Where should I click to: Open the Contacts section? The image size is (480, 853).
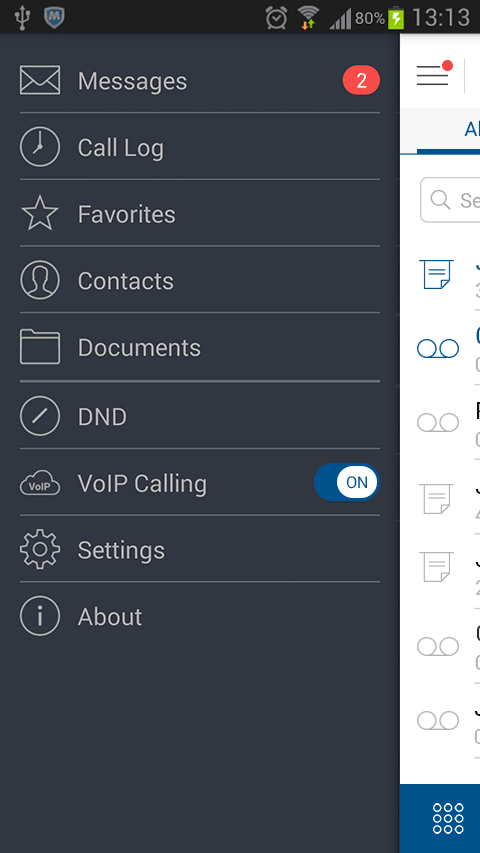click(x=200, y=281)
